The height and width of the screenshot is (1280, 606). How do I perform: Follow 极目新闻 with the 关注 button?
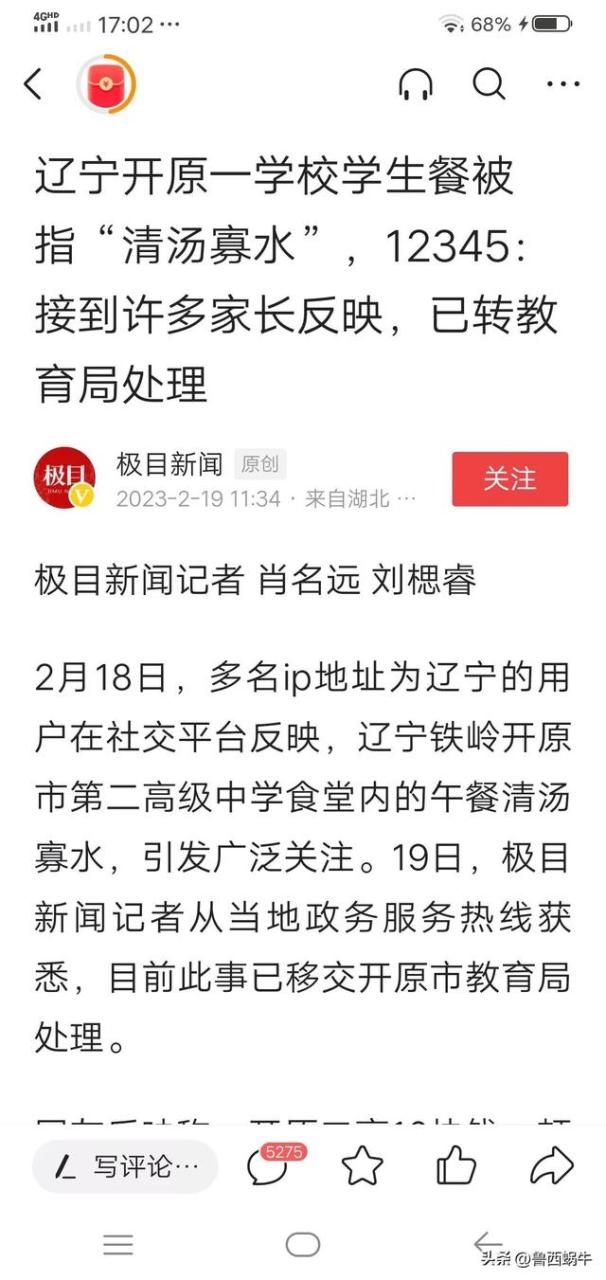[510, 479]
